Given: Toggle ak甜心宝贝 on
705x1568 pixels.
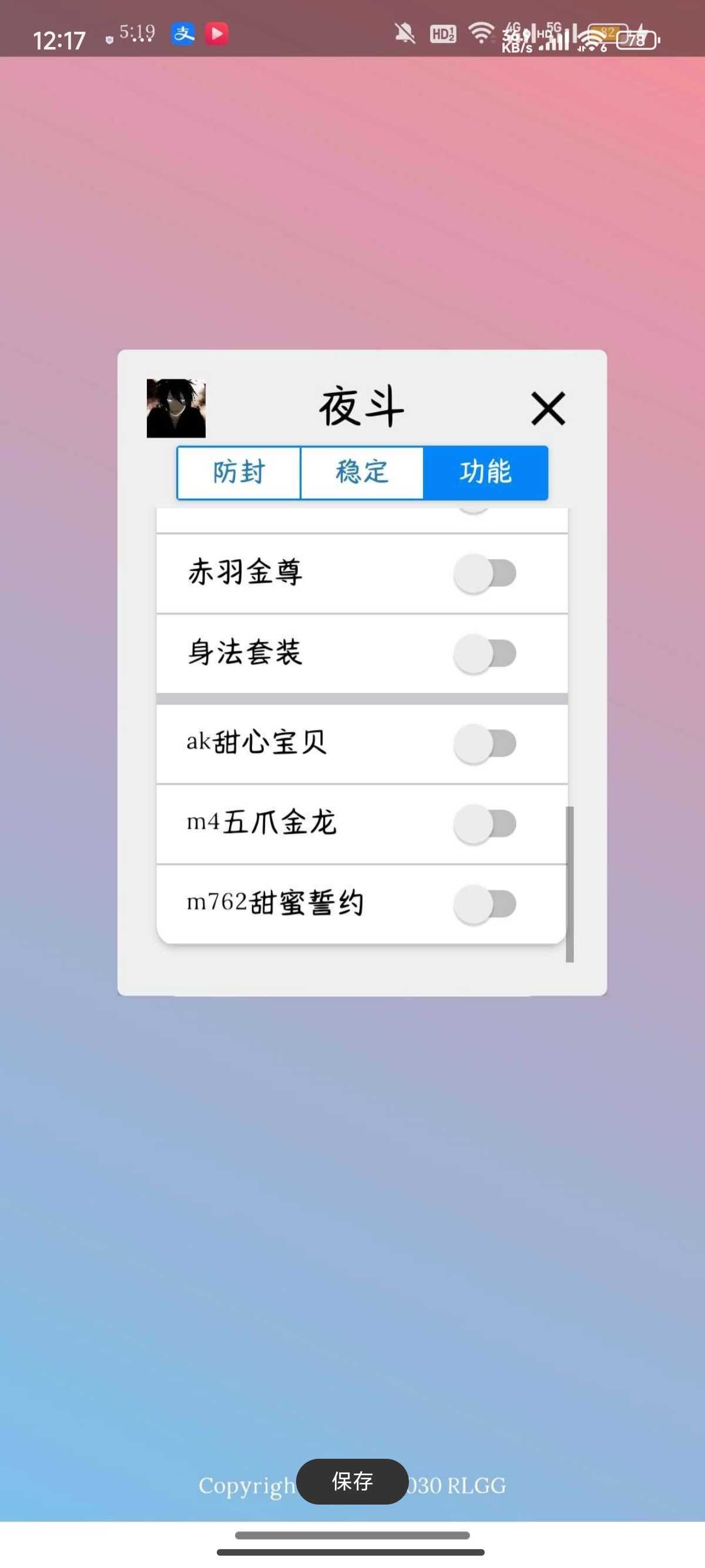Looking at the screenshot, I should pos(485,743).
